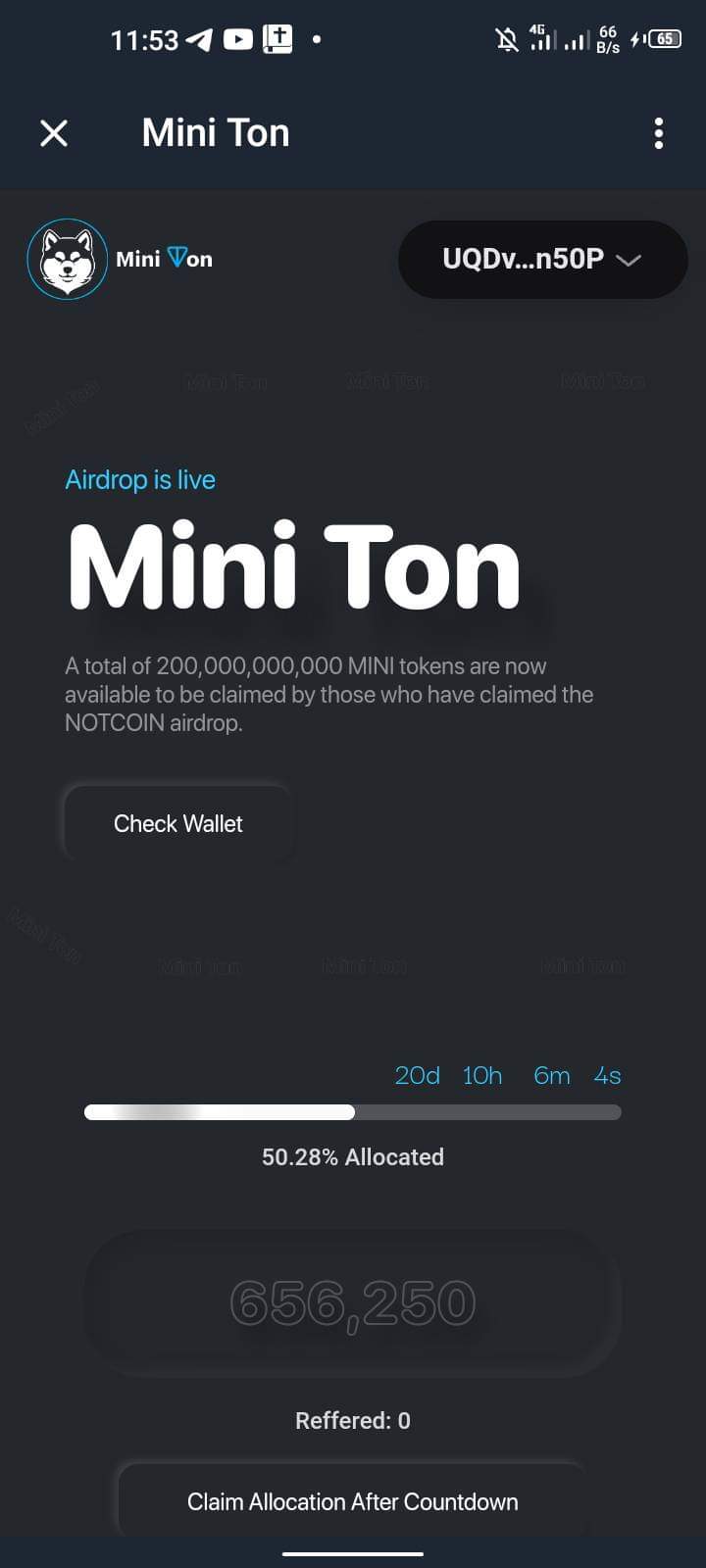Tap the Check Wallet button
706x1568 pixels.
(178, 823)
